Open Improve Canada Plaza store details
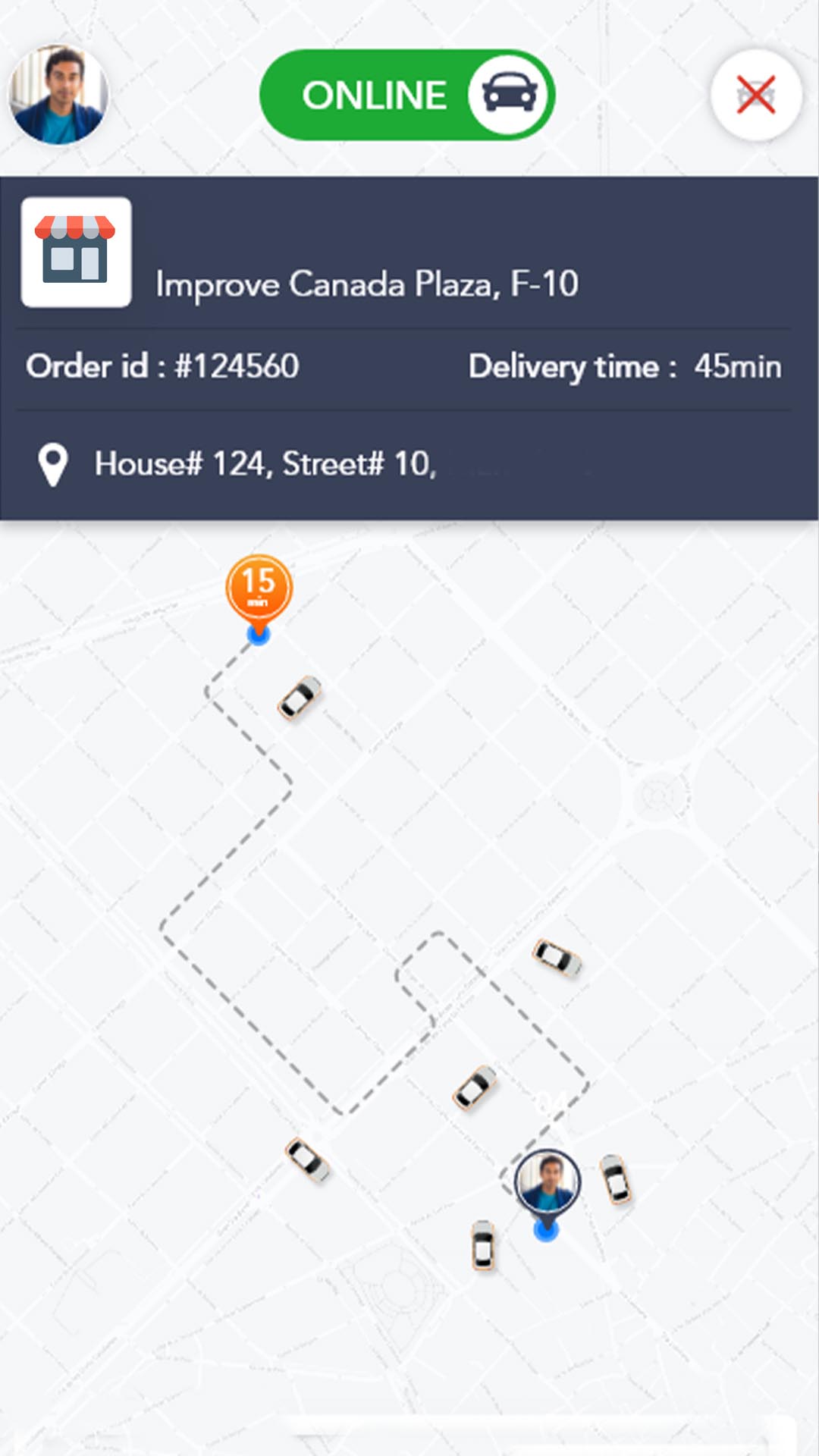Image resolution: width=819 pixels, height=1456 pixels. (x=366, y=284)
